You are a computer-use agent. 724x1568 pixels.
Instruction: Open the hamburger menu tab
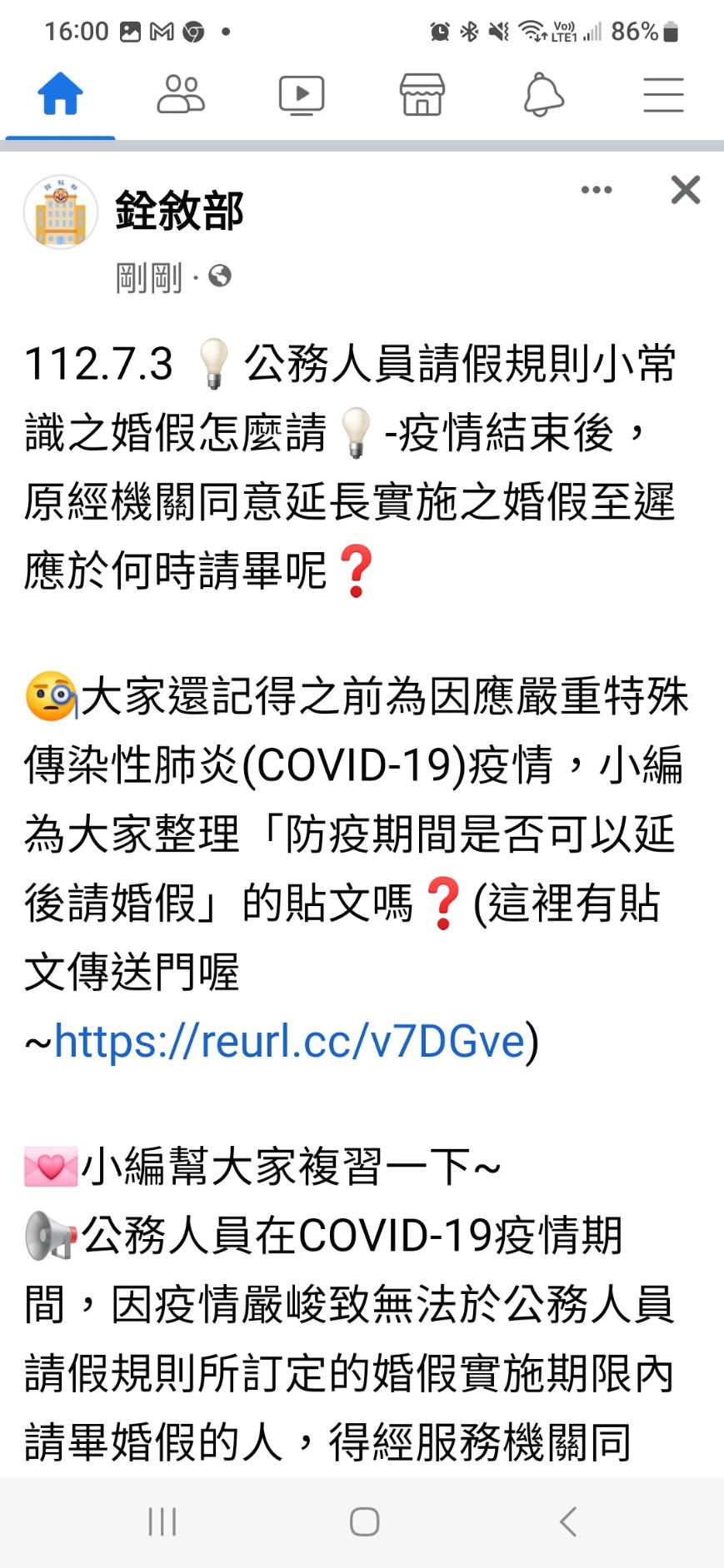click(663, 94)
